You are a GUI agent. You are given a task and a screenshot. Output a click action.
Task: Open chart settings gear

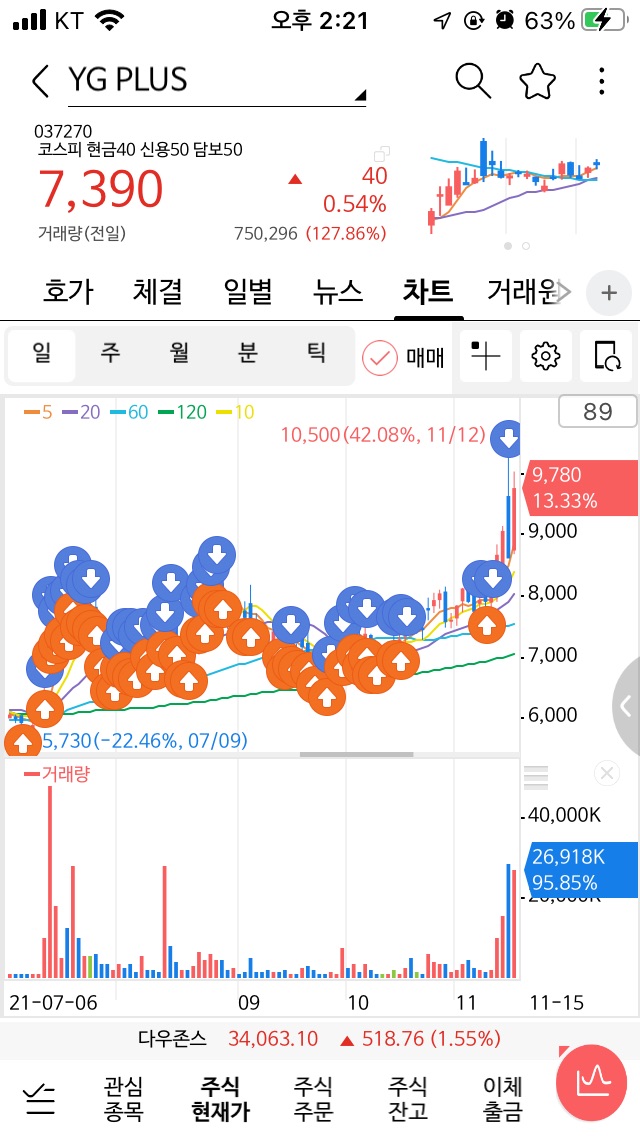(545, 355)
